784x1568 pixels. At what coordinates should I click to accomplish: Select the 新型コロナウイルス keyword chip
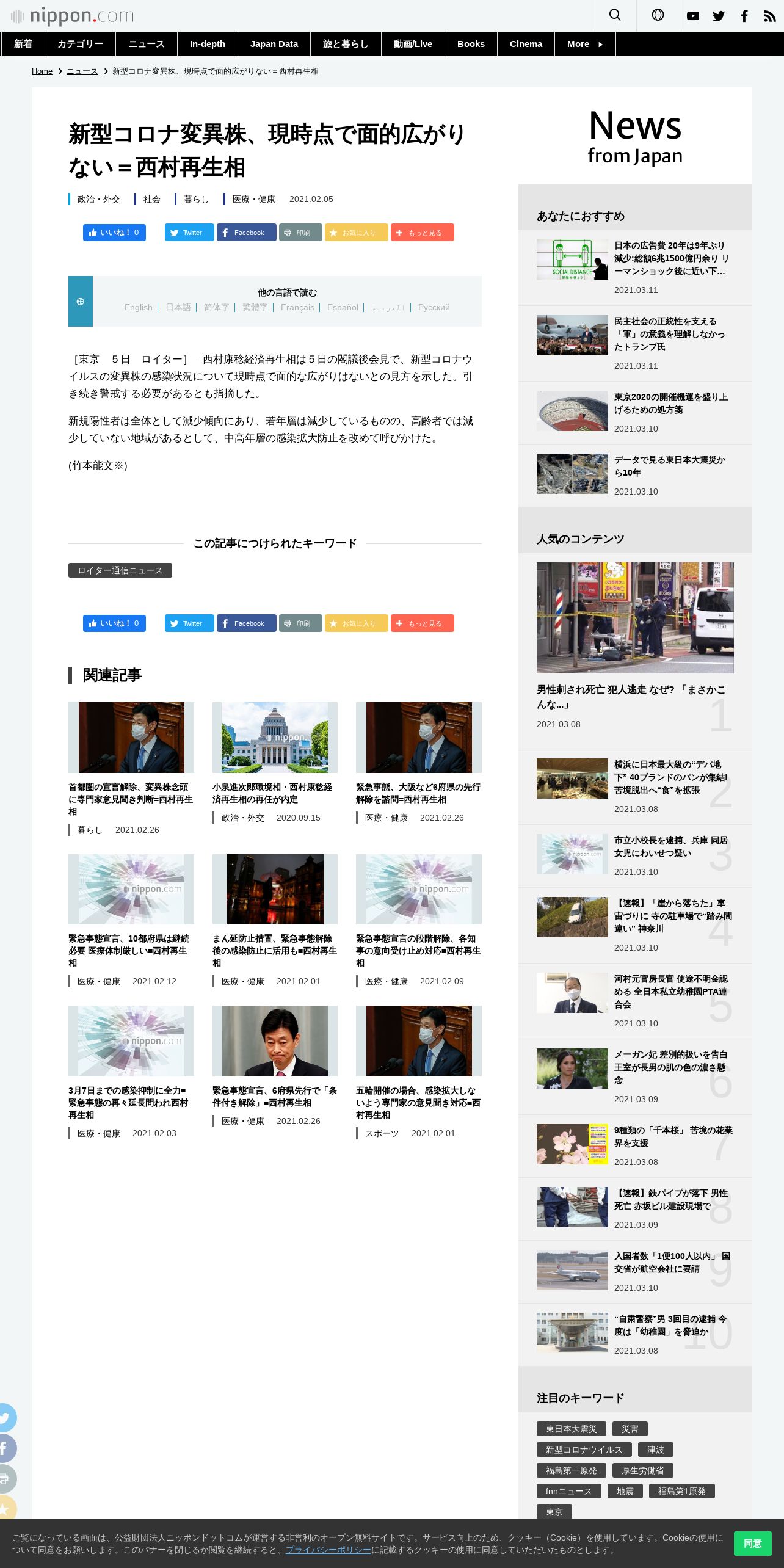tap(584, 1450)
